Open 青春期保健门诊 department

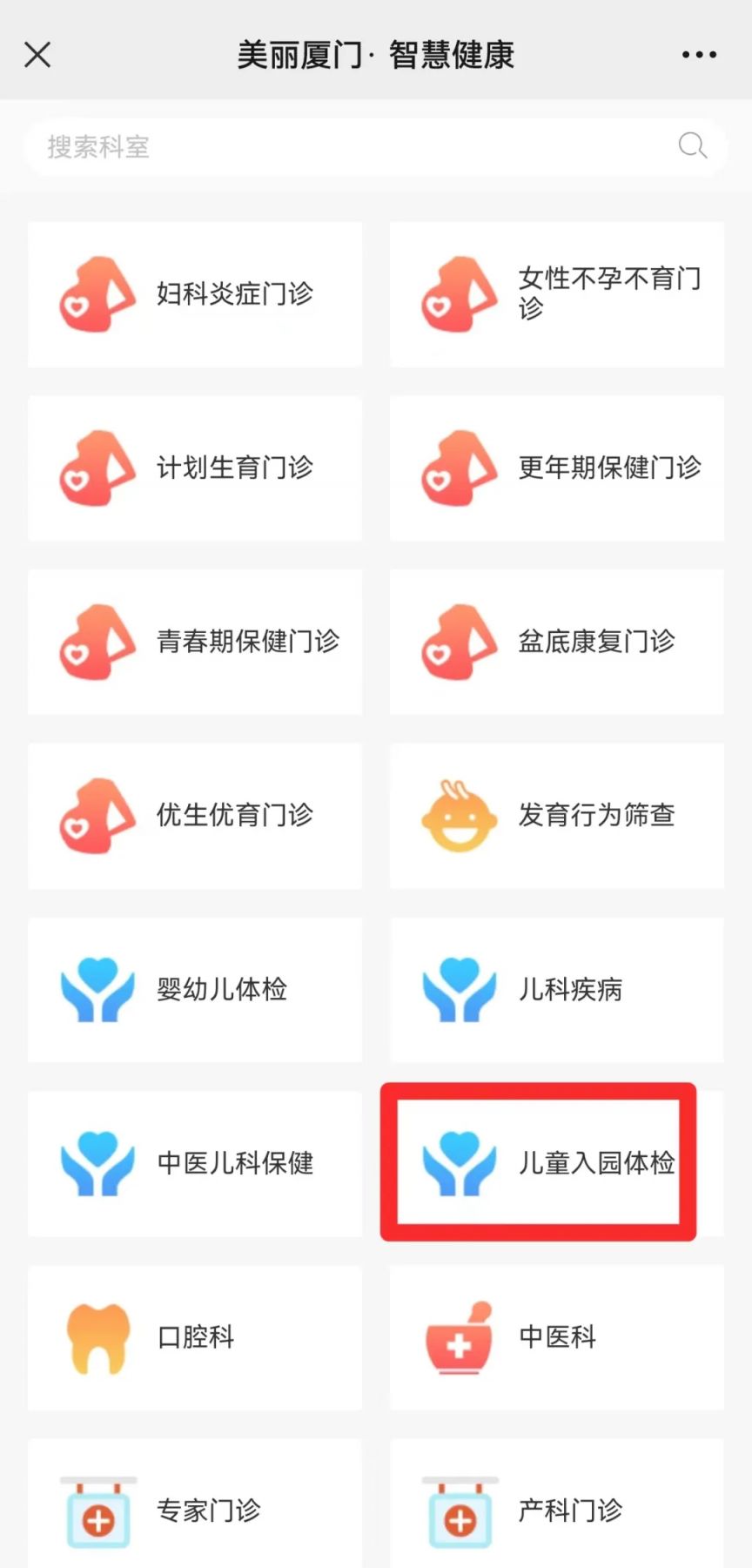pyautogui.click(x=195, y=643)
